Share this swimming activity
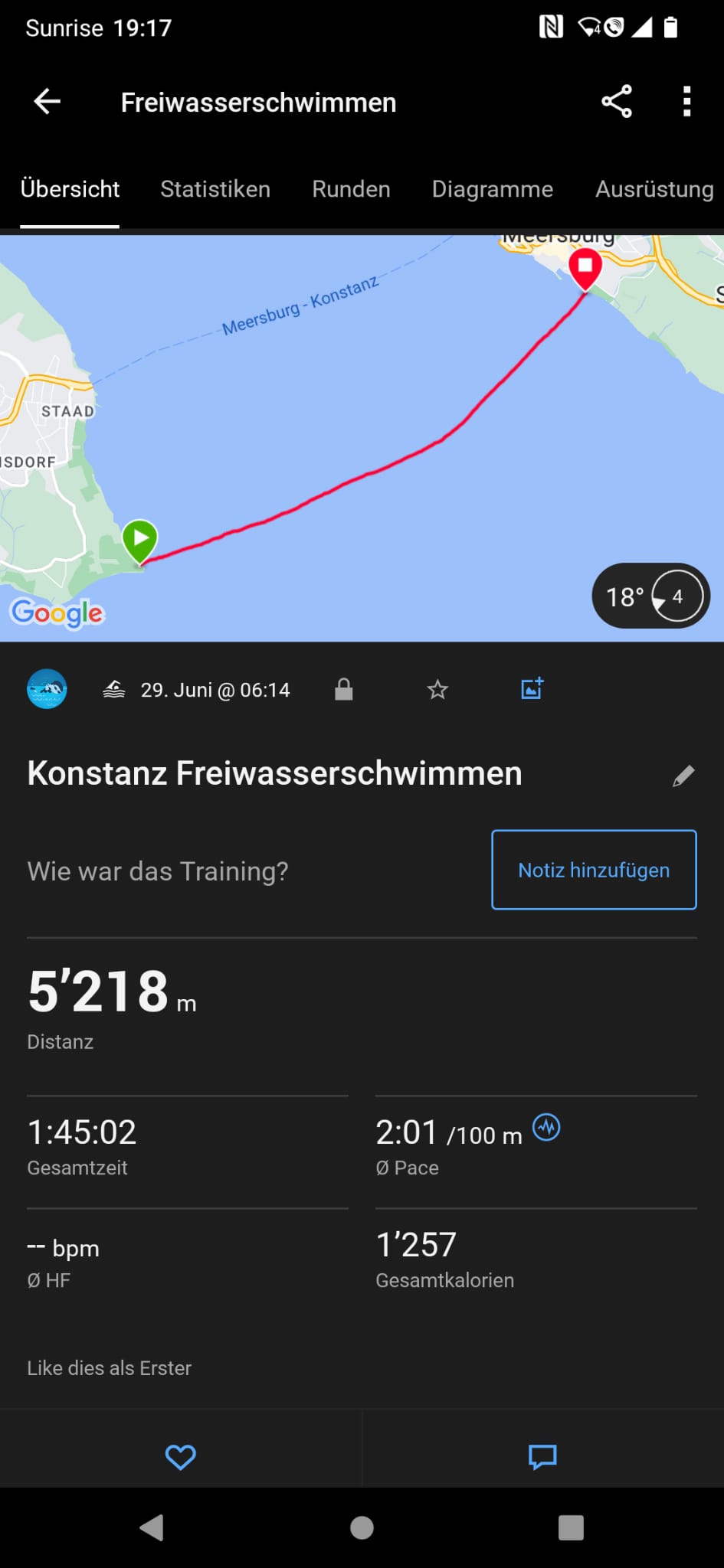Screen dimensions: 724x1568 pyautogui.click(x=617, y=102)
